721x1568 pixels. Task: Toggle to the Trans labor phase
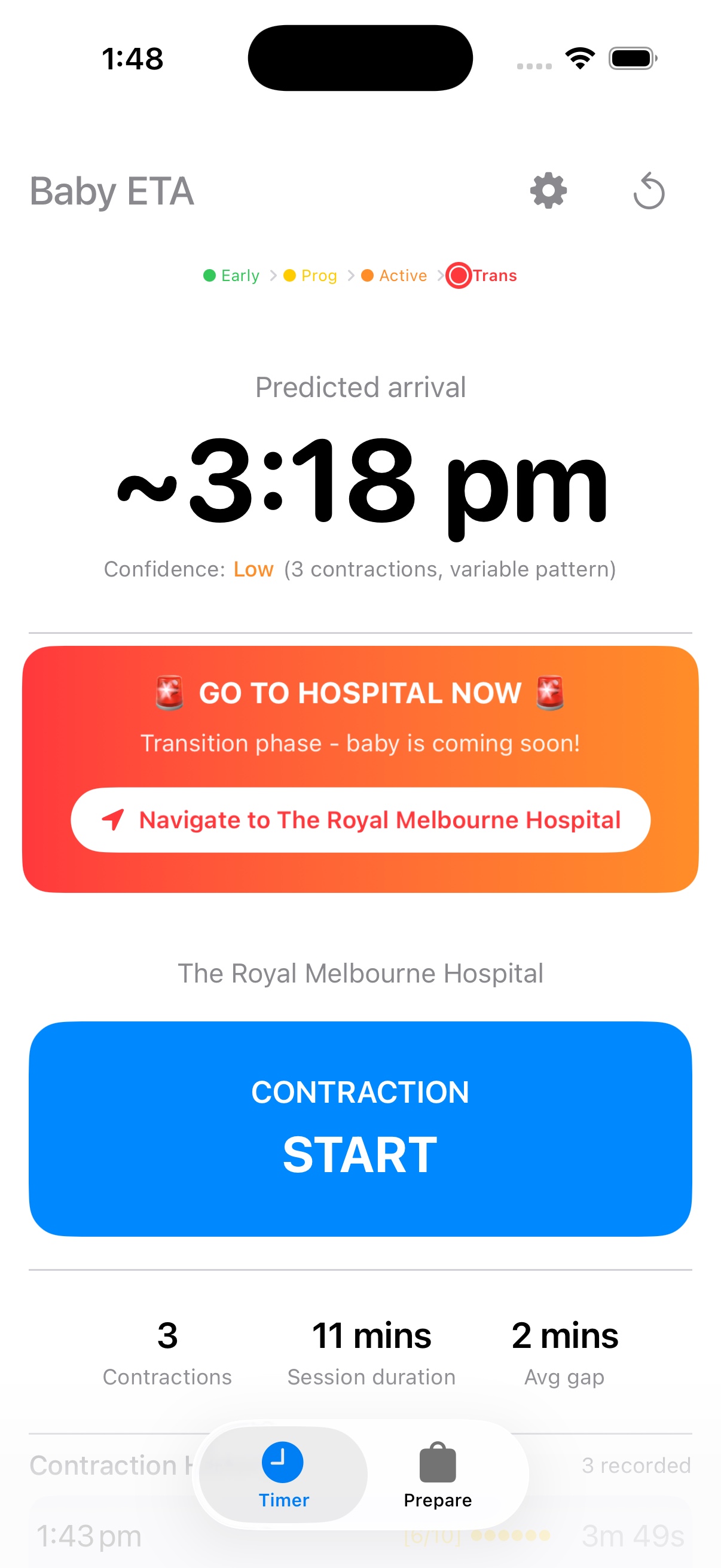(481, 275)
